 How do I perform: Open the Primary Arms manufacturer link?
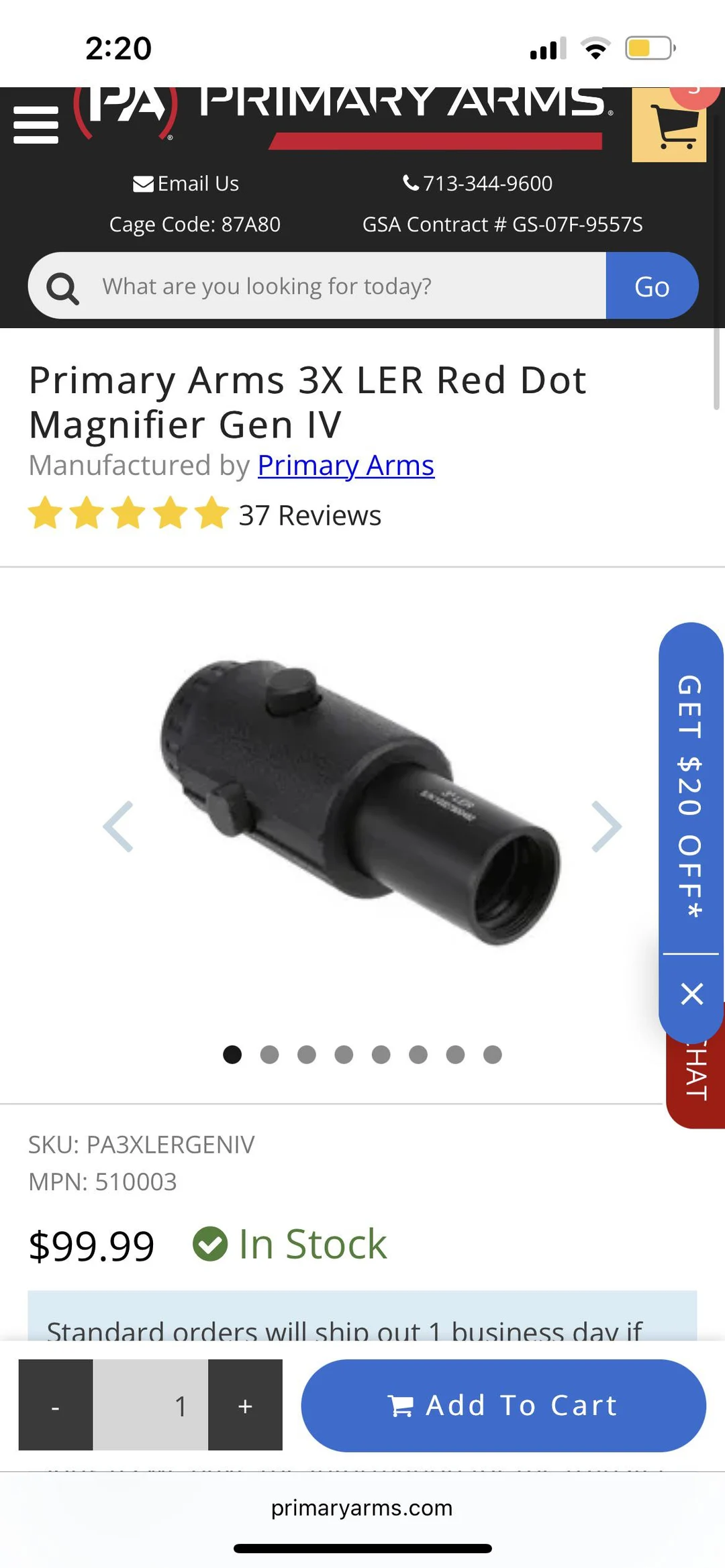coord(346,465)
